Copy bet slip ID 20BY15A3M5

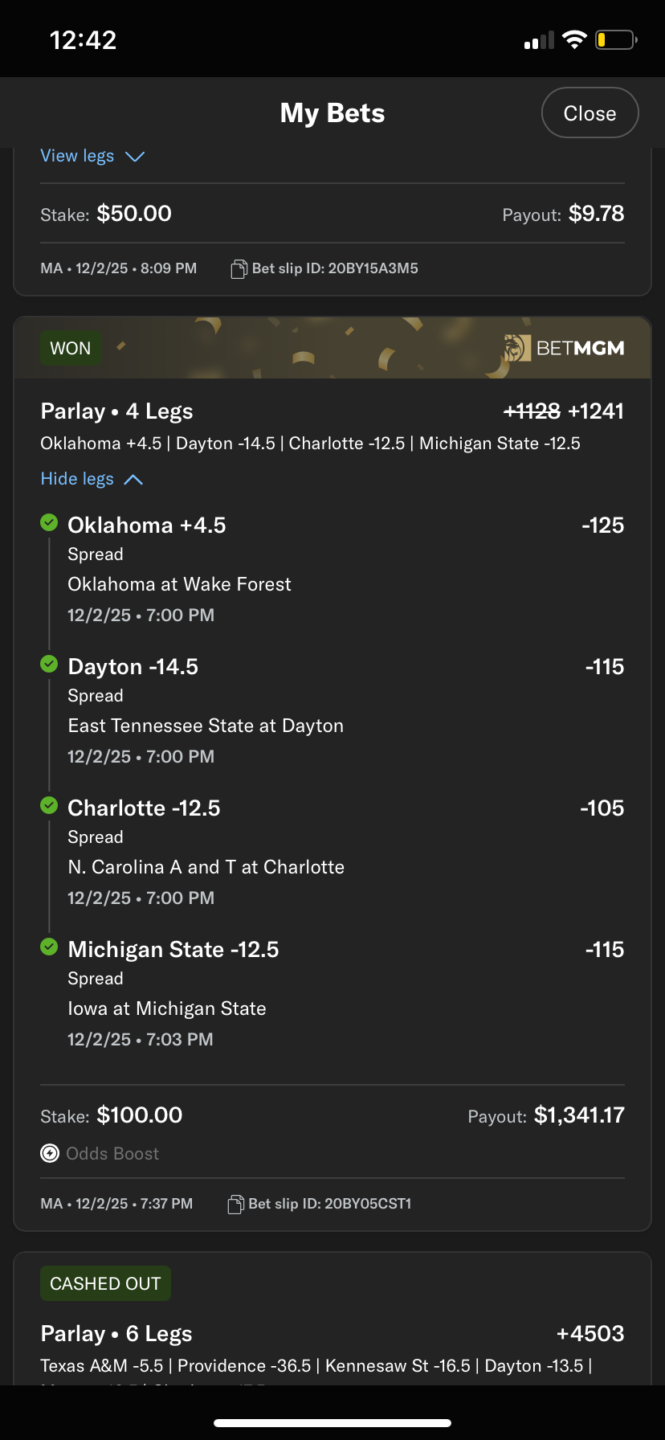click(x=238, y=268)
